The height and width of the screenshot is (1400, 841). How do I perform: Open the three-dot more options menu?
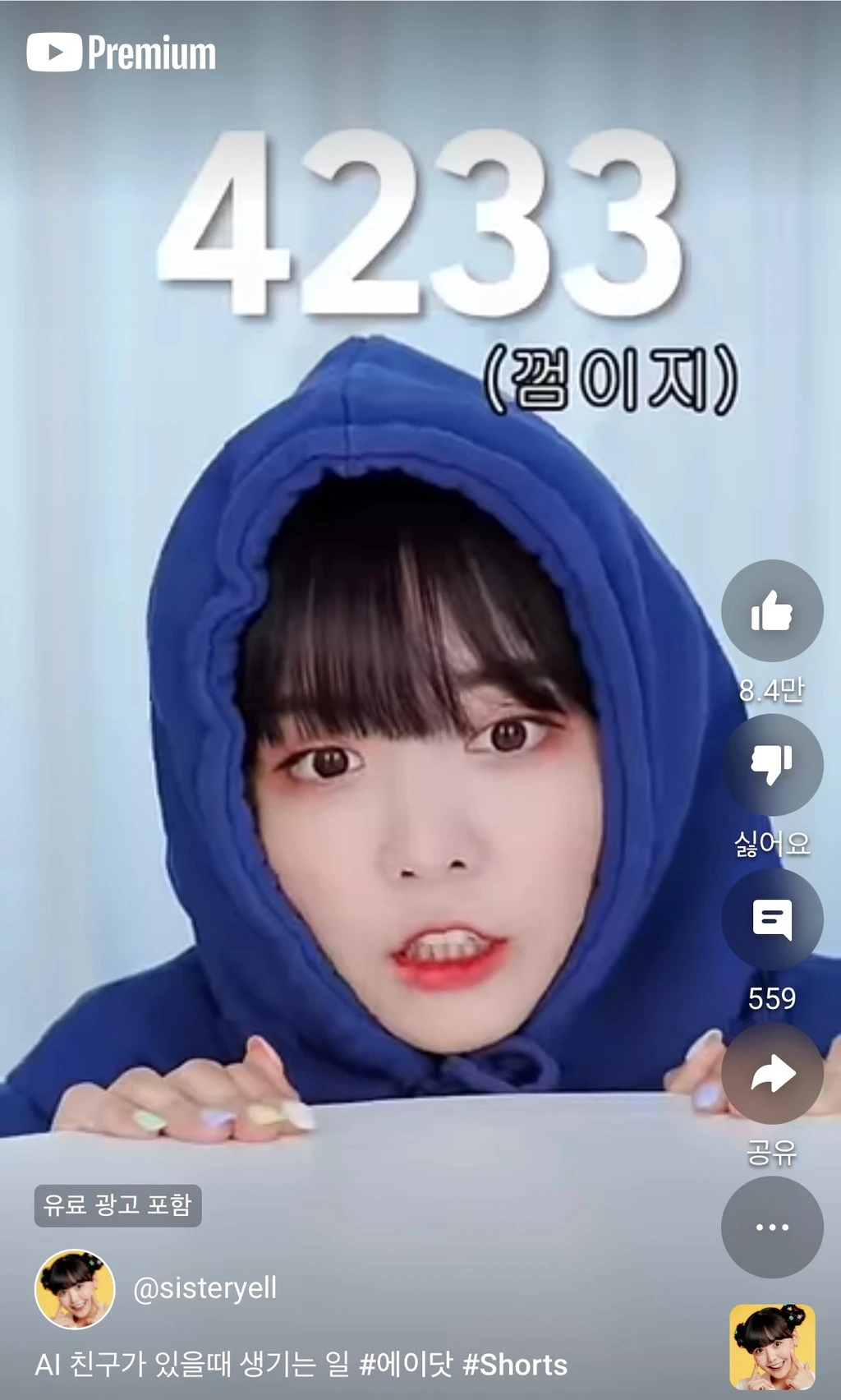(x=771, y=1227)
